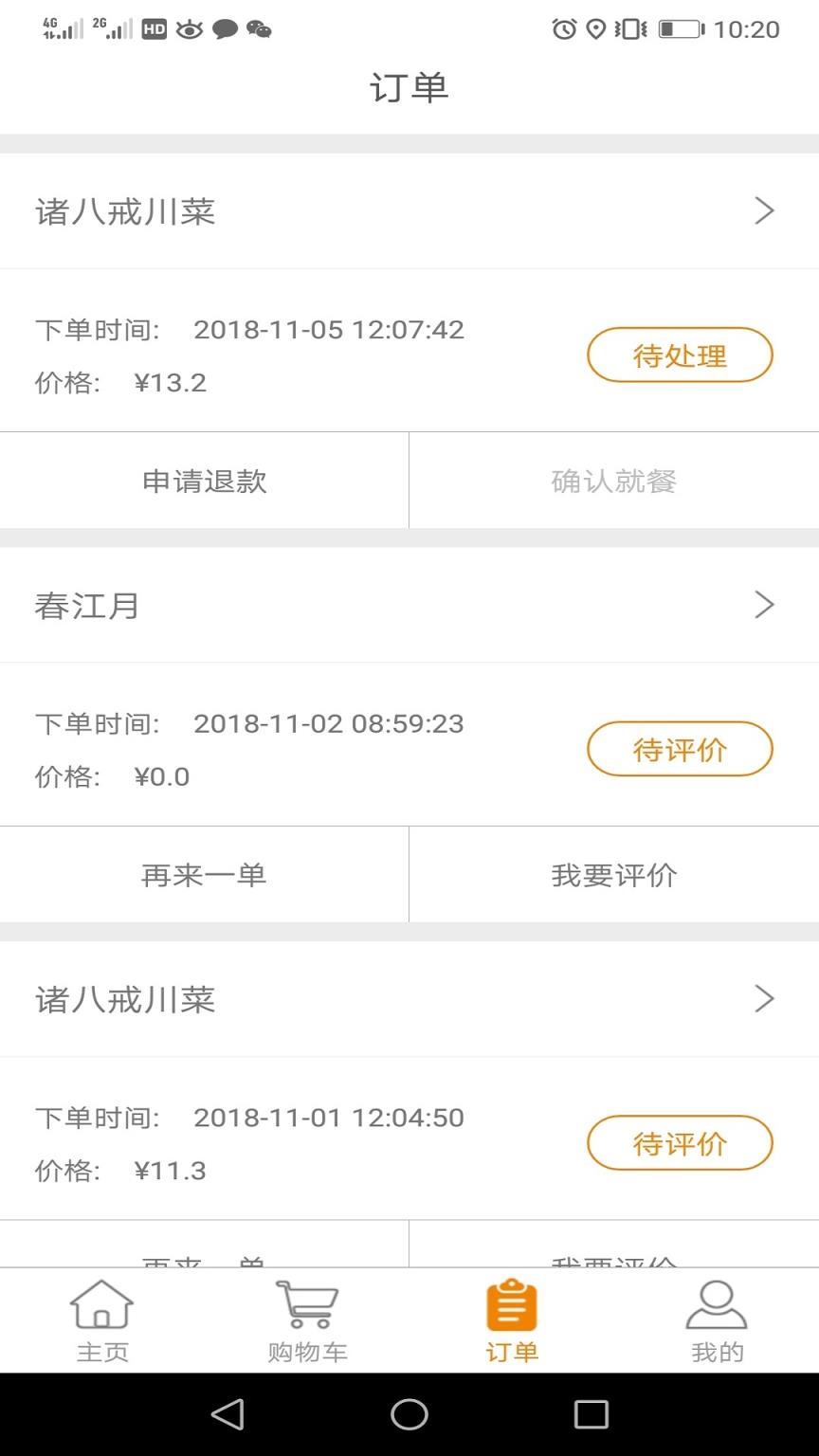819x1456 pixels.
Task: Tap the alarm clock status bar icon
Action: point(564,29)
